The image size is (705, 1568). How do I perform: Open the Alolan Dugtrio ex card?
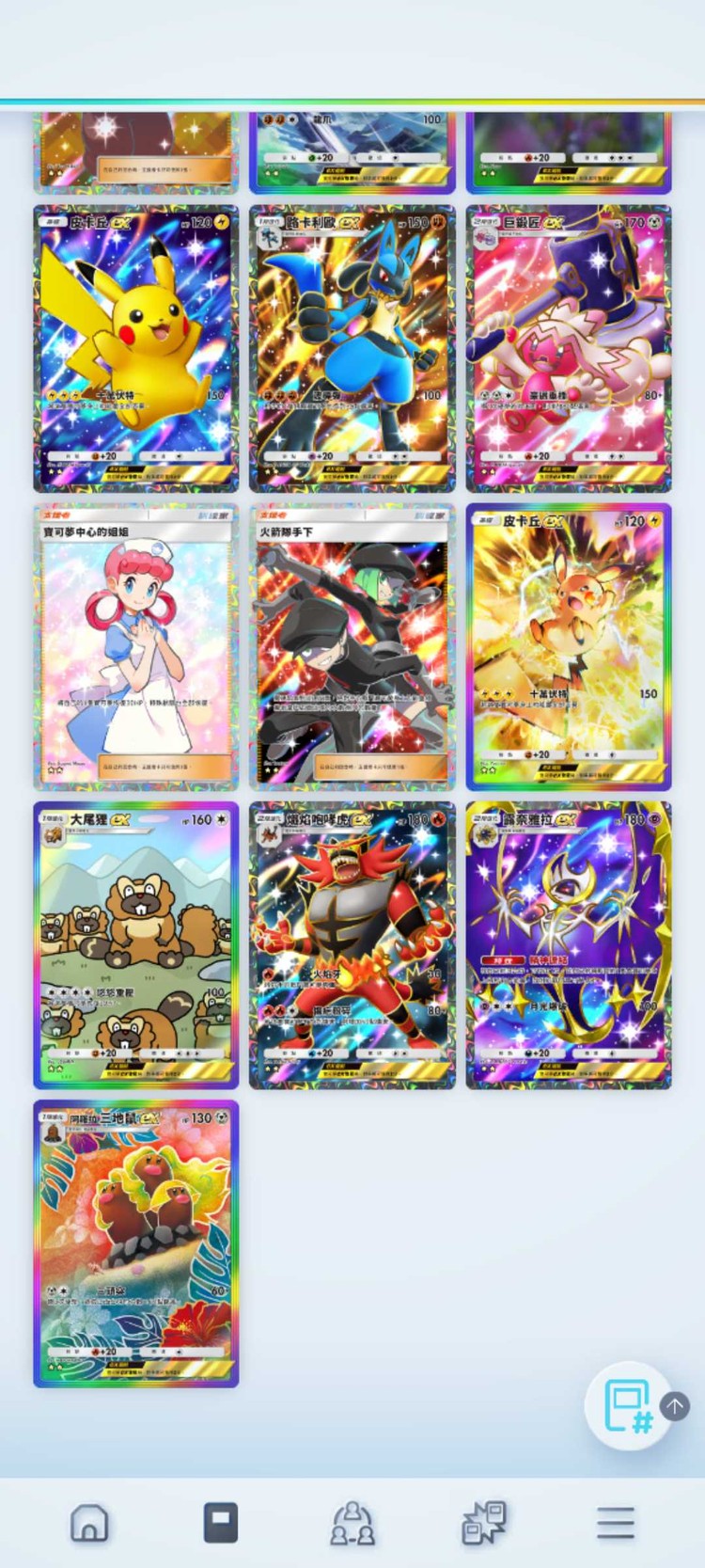pos(136,1243)
